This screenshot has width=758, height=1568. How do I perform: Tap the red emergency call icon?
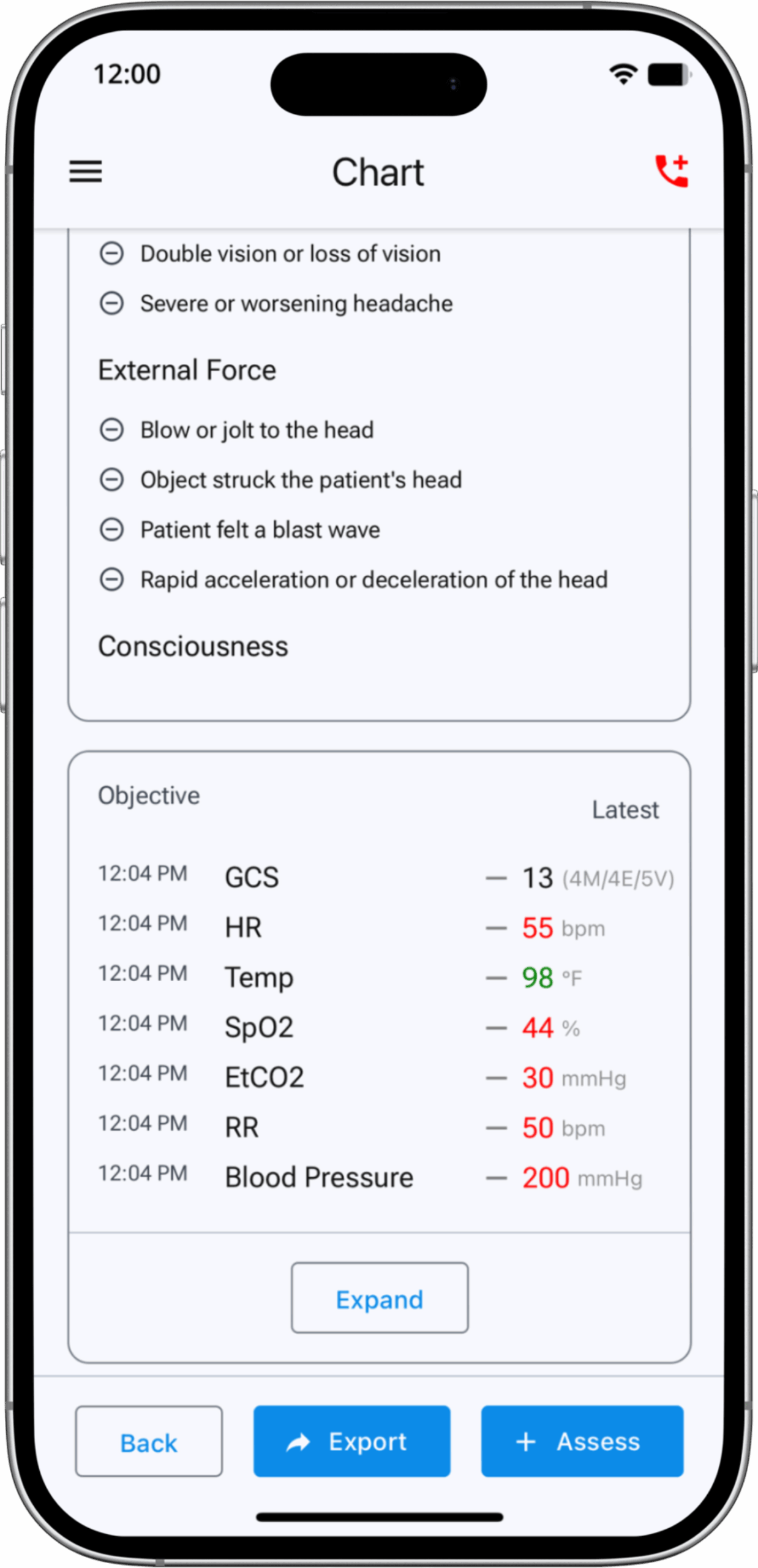[x=672, y=171]
